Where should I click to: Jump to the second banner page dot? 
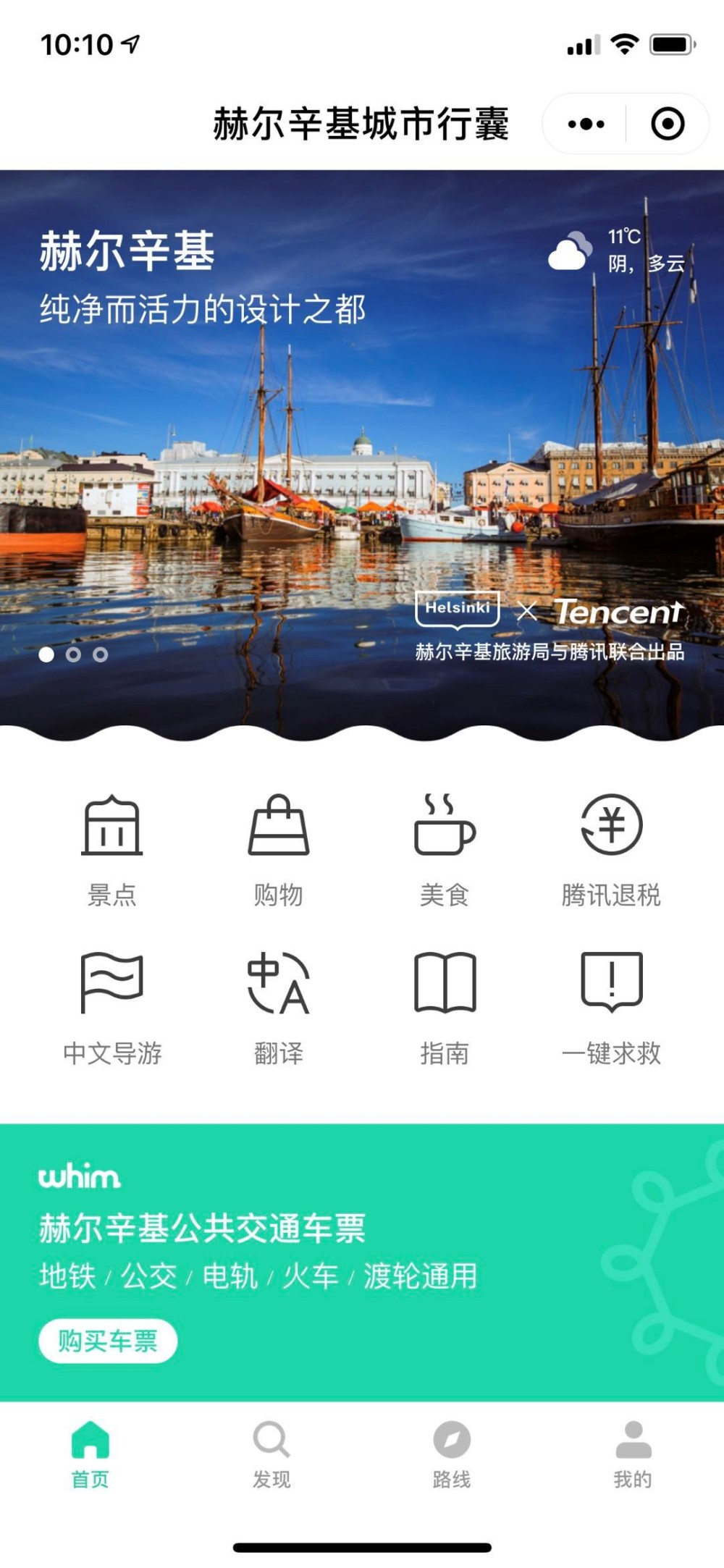tap(73, 654)
